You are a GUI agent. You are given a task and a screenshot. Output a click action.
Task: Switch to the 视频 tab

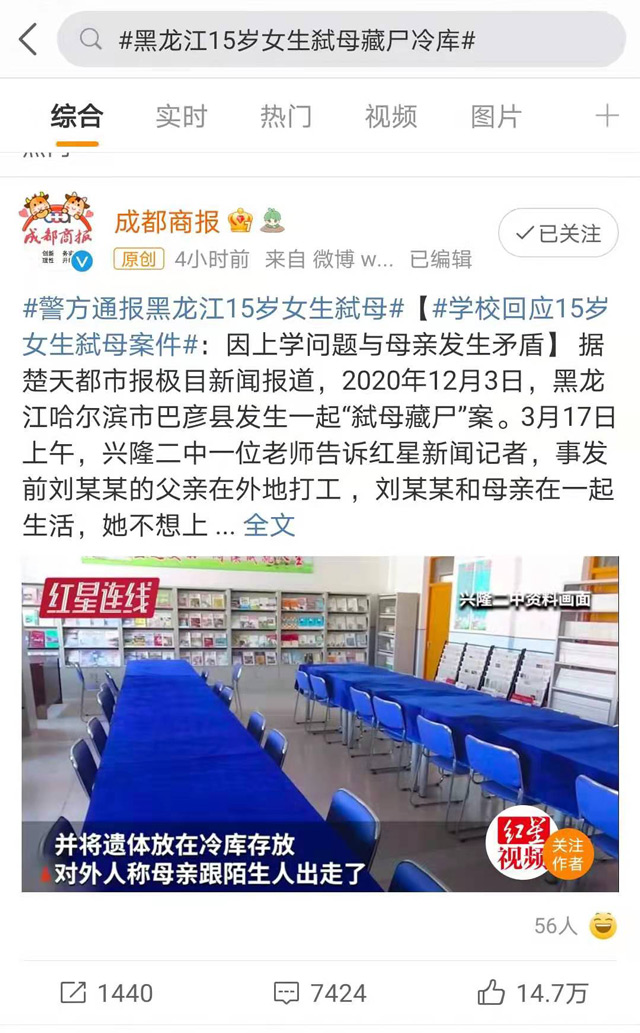(390, 116)
